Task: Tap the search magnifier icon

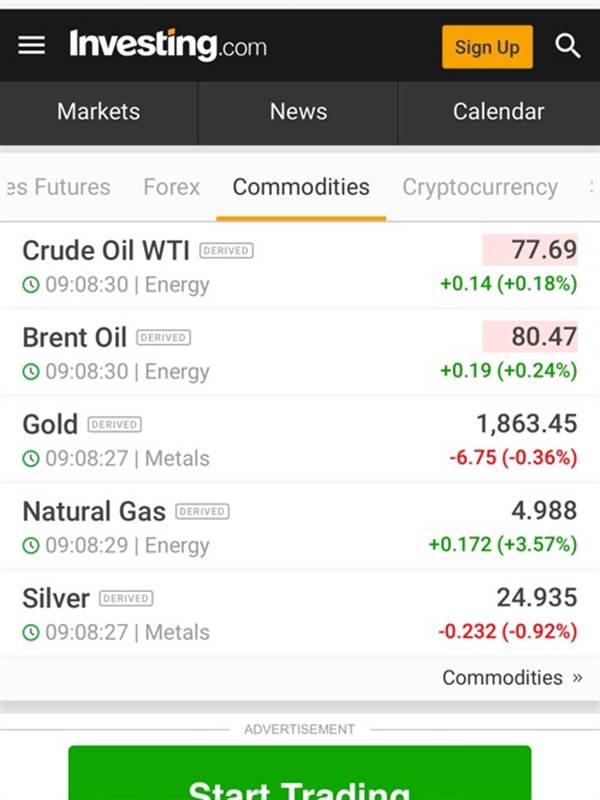Action: coord(568,46)
